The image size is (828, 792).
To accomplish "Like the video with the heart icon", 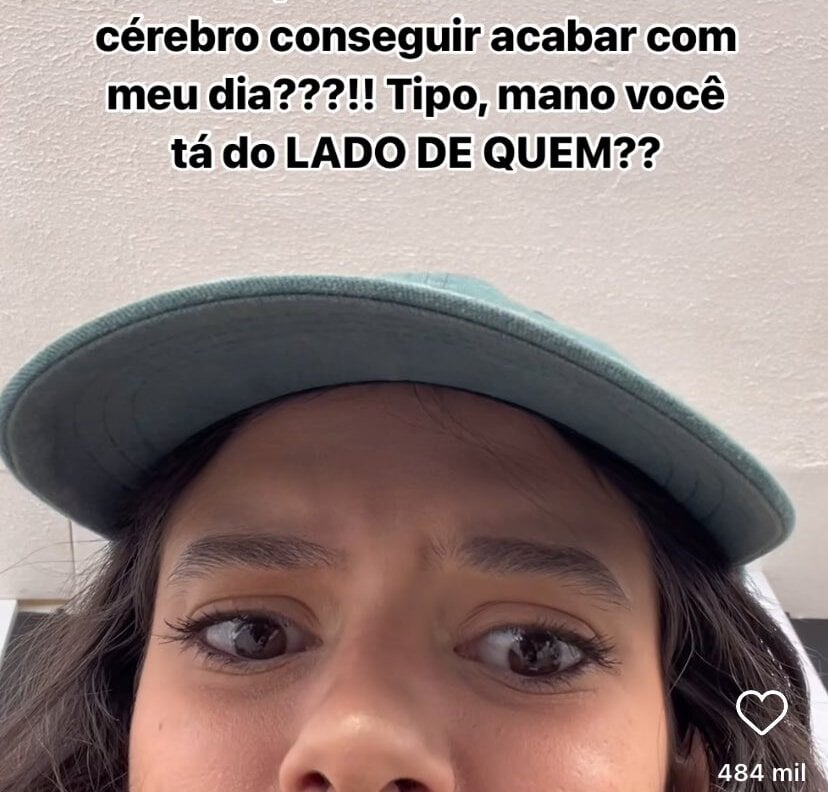I will click(x=761, y=712).
